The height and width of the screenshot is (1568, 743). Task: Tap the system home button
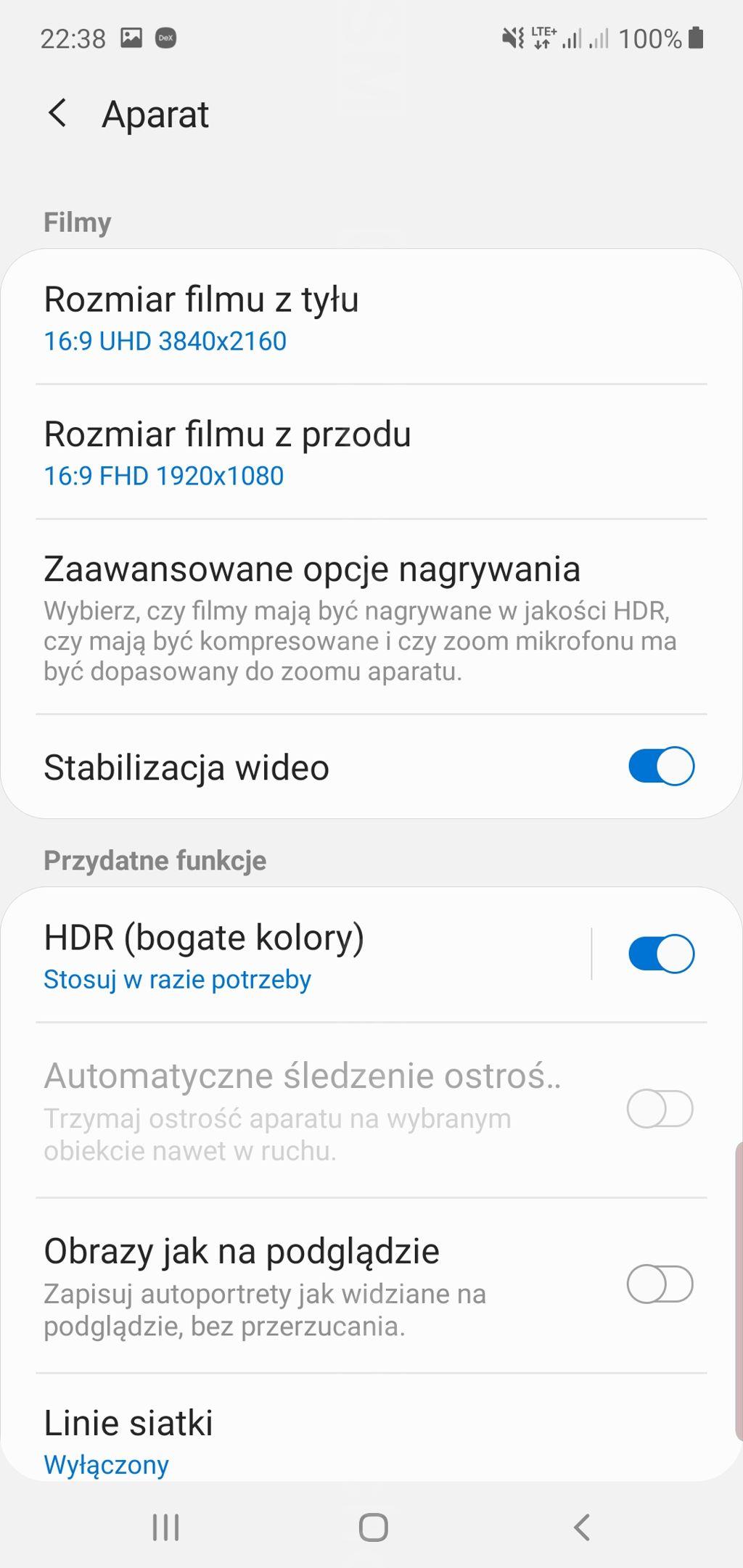point(373,1527)
